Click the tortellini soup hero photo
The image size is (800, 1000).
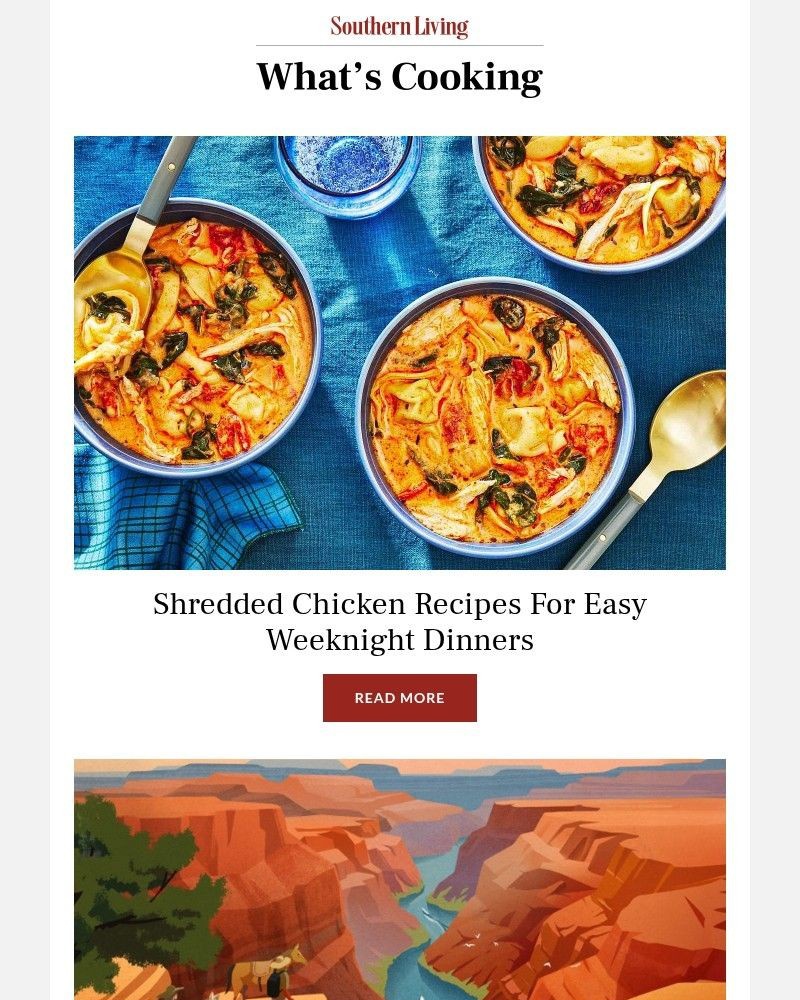[400, 352]
